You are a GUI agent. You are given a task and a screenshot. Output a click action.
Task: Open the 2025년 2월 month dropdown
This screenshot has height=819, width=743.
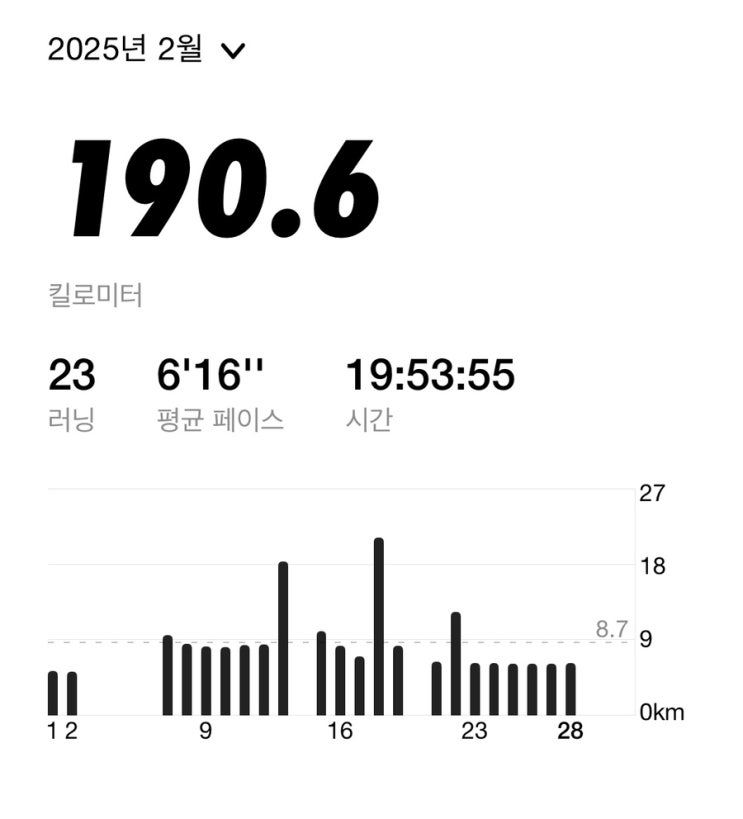click(x=146, y=50)
